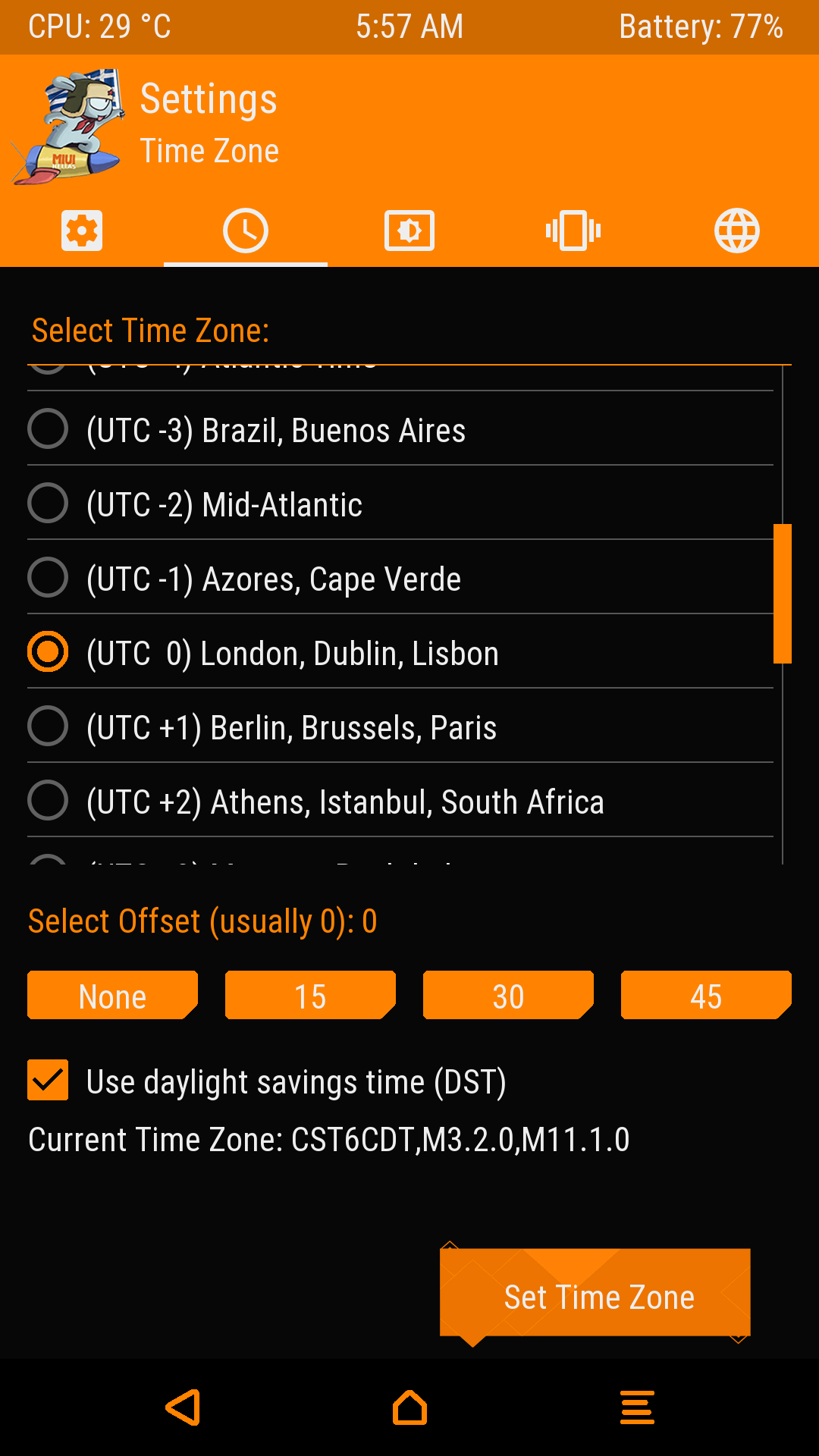Set the offset to 15 minutes
The height and width of the screenshot is (1456, 819).
point(310,996)
